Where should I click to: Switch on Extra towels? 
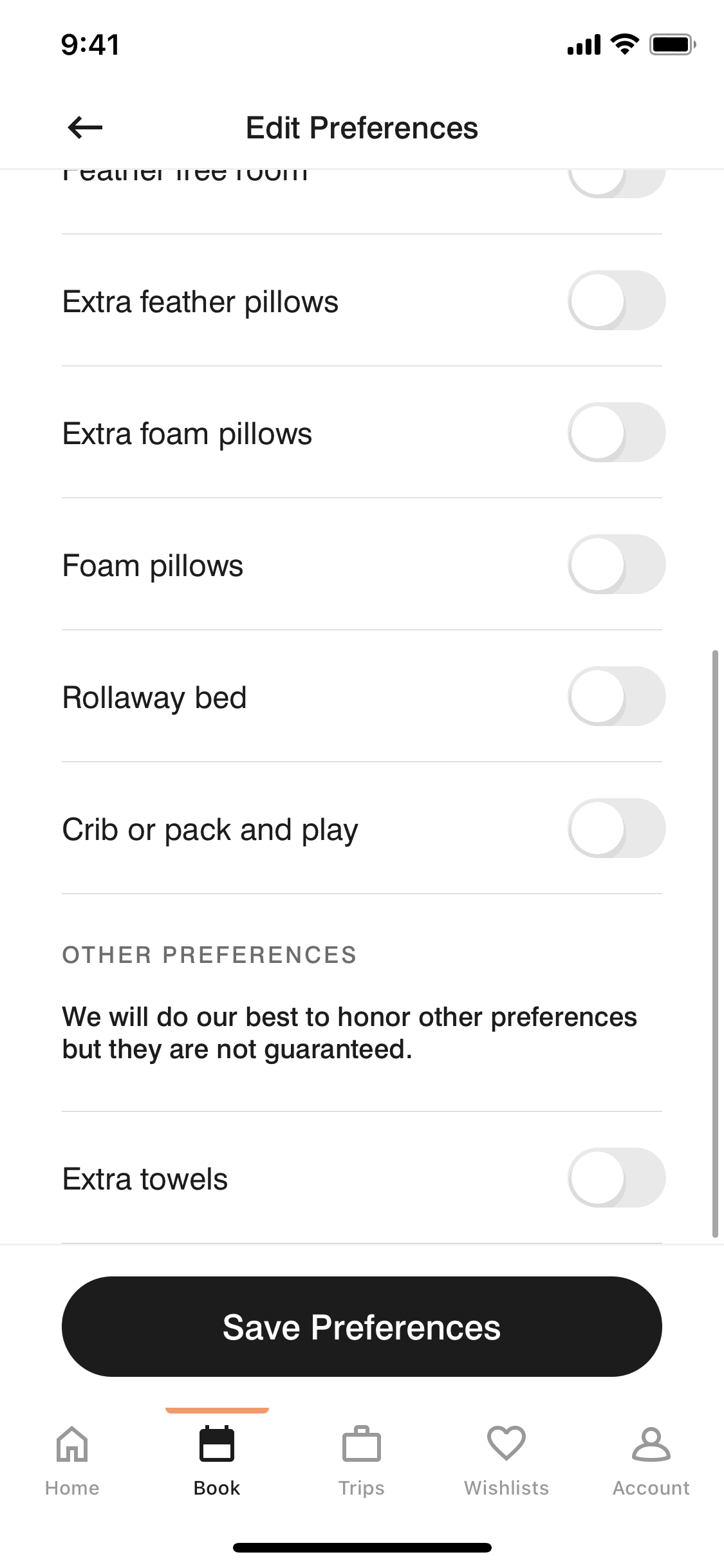(x=616, y=1178)
